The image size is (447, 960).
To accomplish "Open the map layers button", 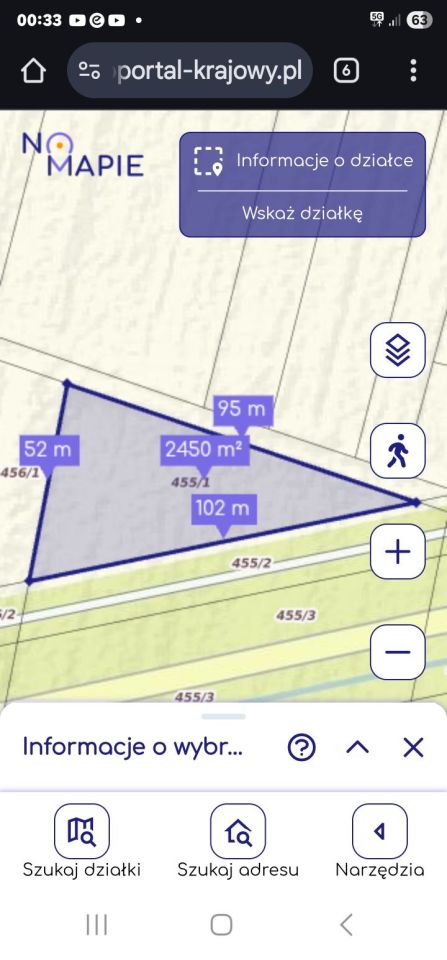I will tap(398, 350).
